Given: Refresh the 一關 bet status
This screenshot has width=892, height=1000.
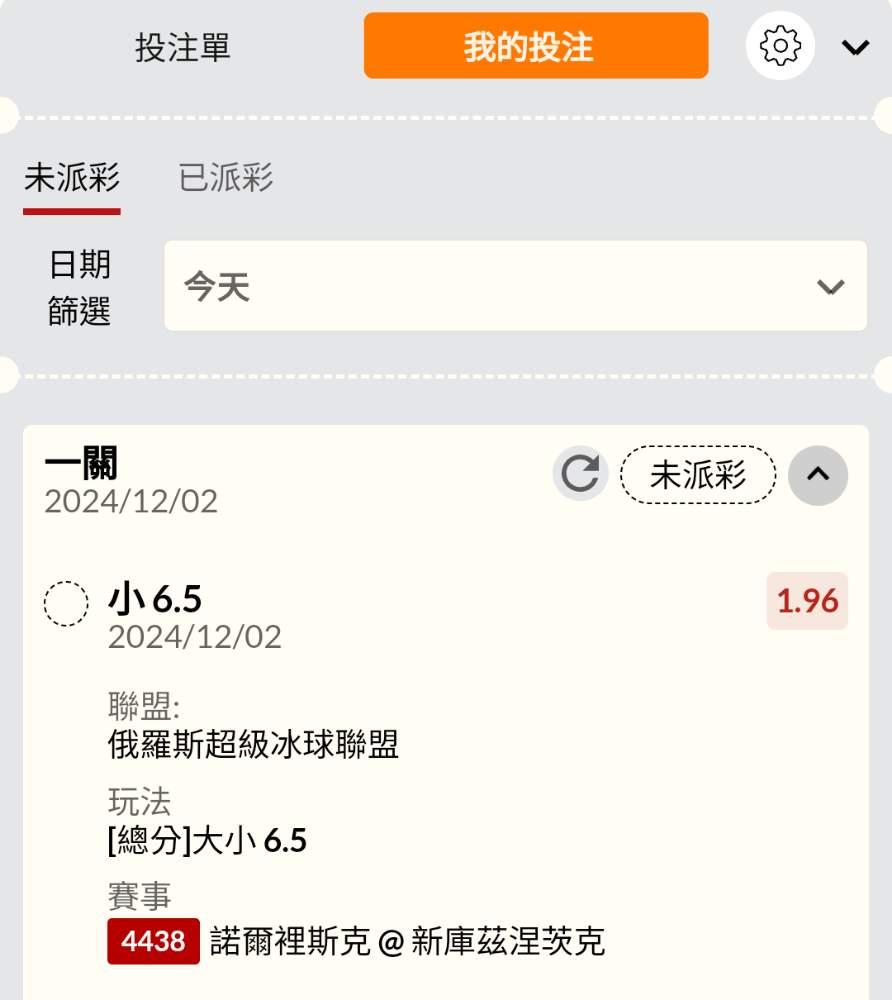Looking at the screenshot, I should tap(580, 474).
